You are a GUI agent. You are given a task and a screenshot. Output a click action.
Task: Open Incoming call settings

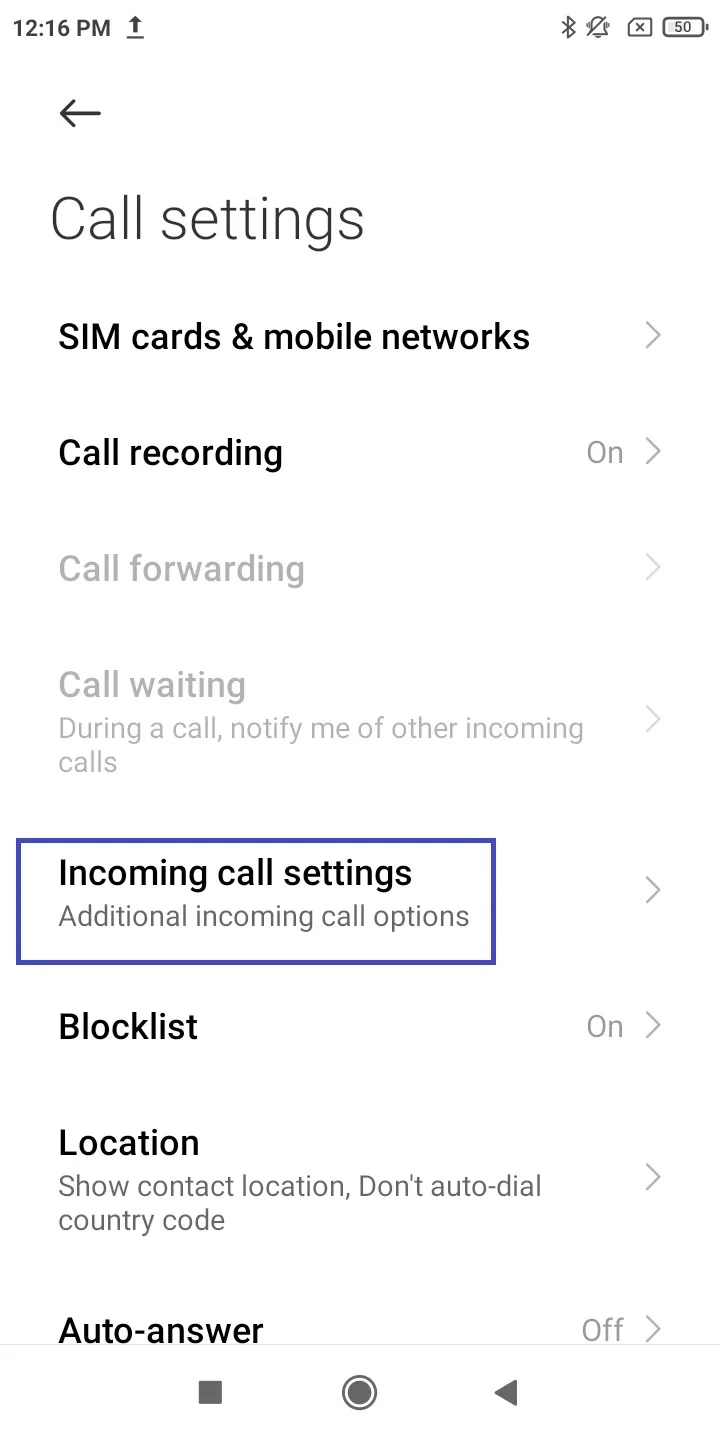360,890
